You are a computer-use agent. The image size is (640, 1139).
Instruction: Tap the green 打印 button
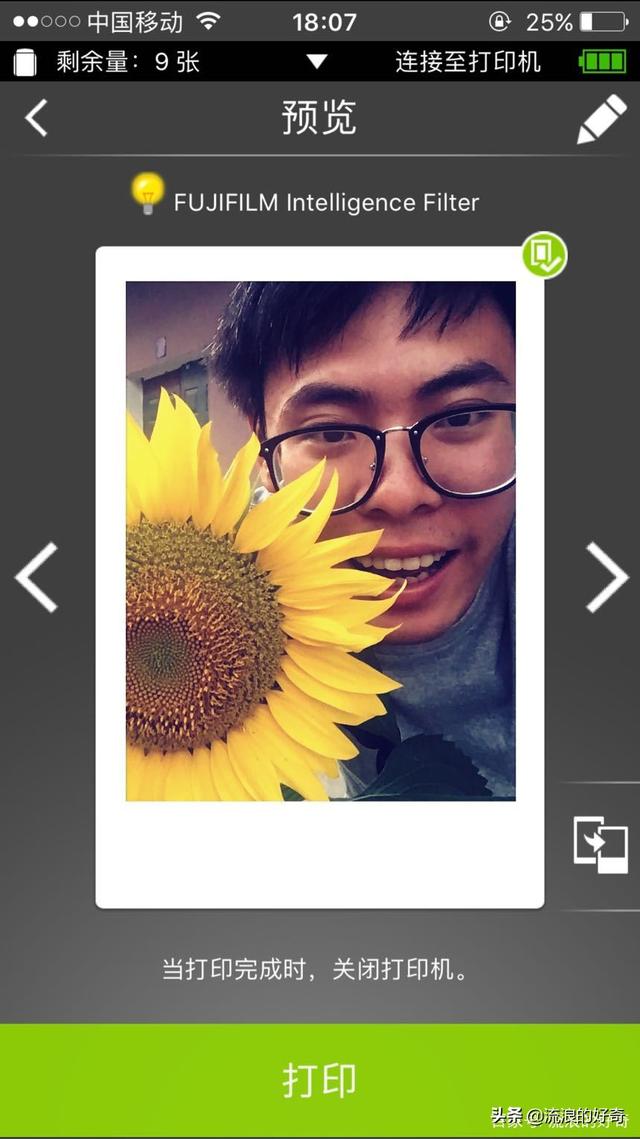(320, 1080)
